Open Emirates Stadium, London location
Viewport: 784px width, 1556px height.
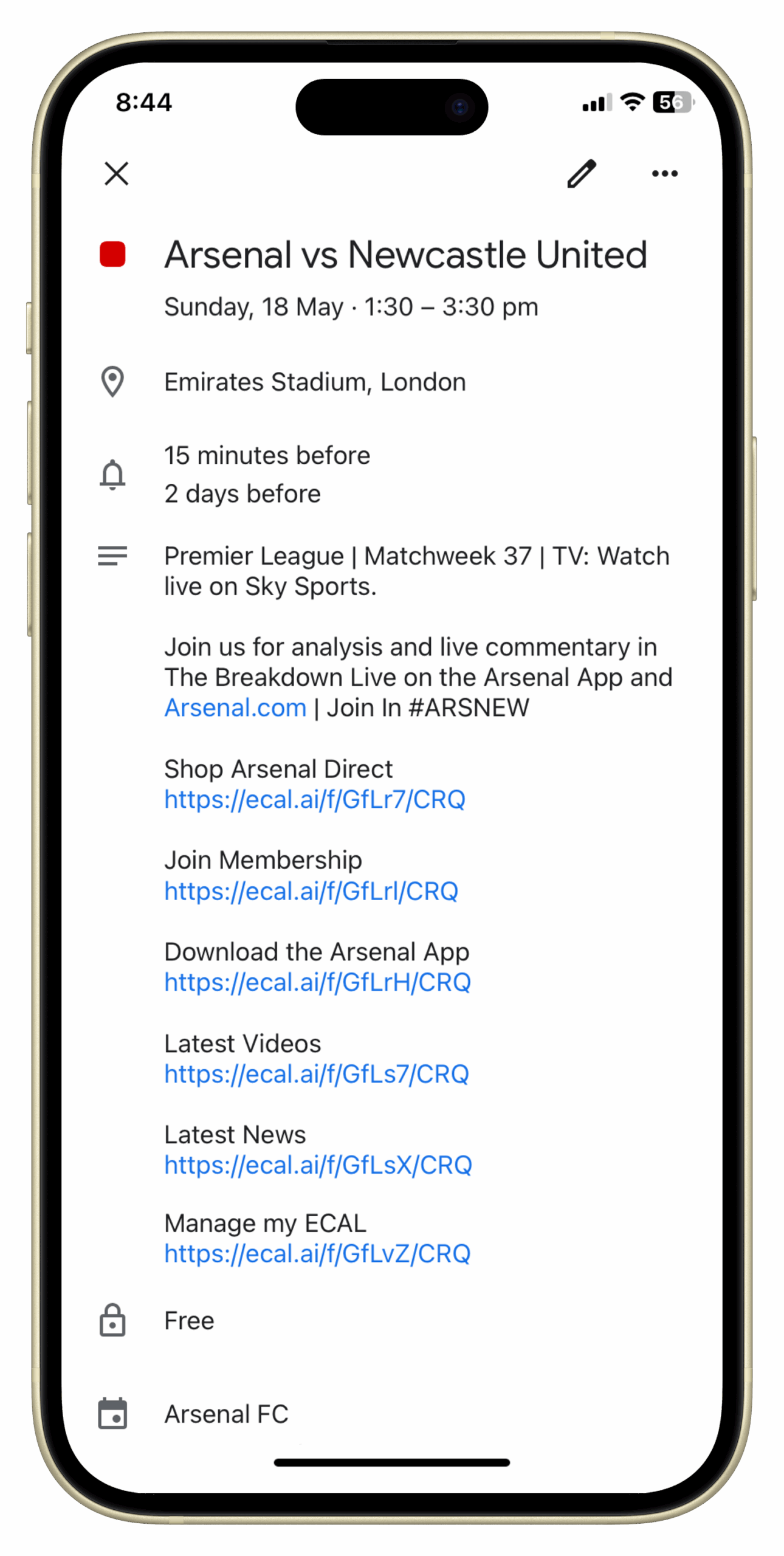pos(315,382)
